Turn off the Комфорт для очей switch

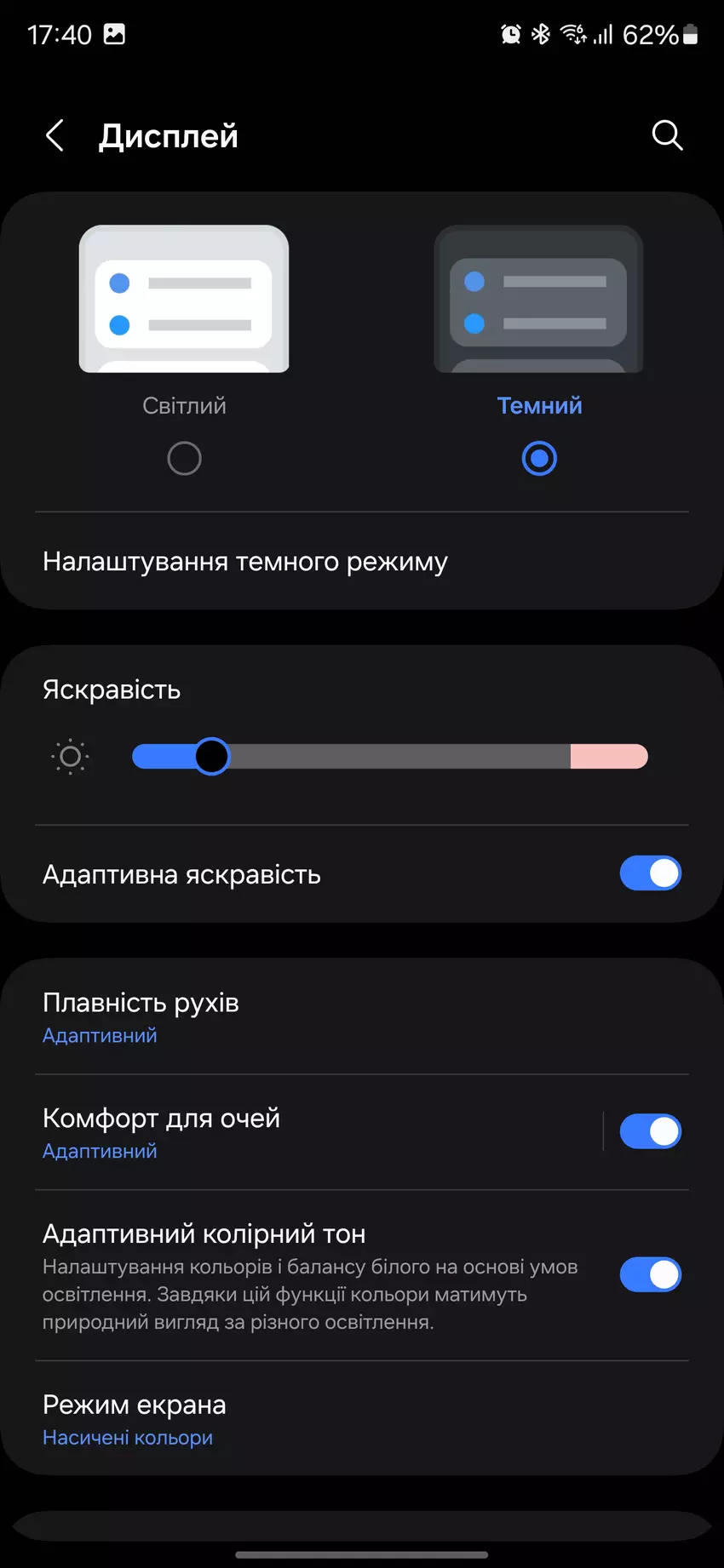[x=650, y=1132]
